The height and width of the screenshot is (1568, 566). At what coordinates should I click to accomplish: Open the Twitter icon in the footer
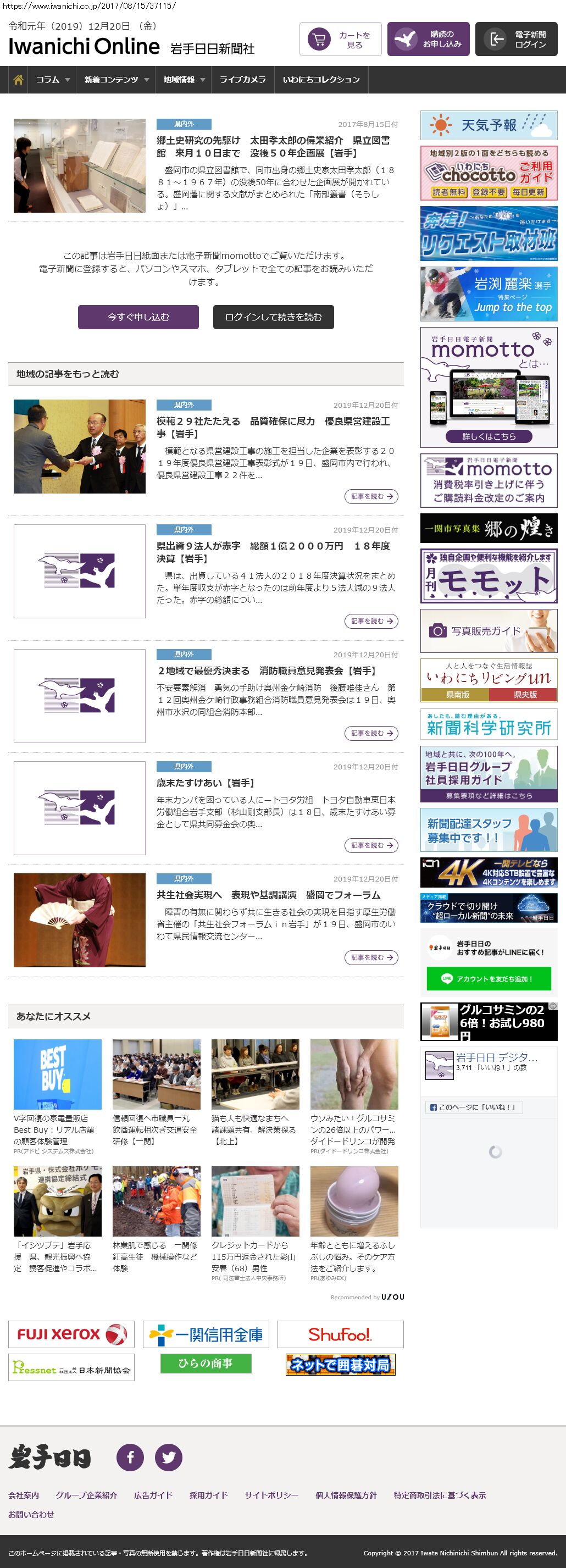[x=169, y=1457]
